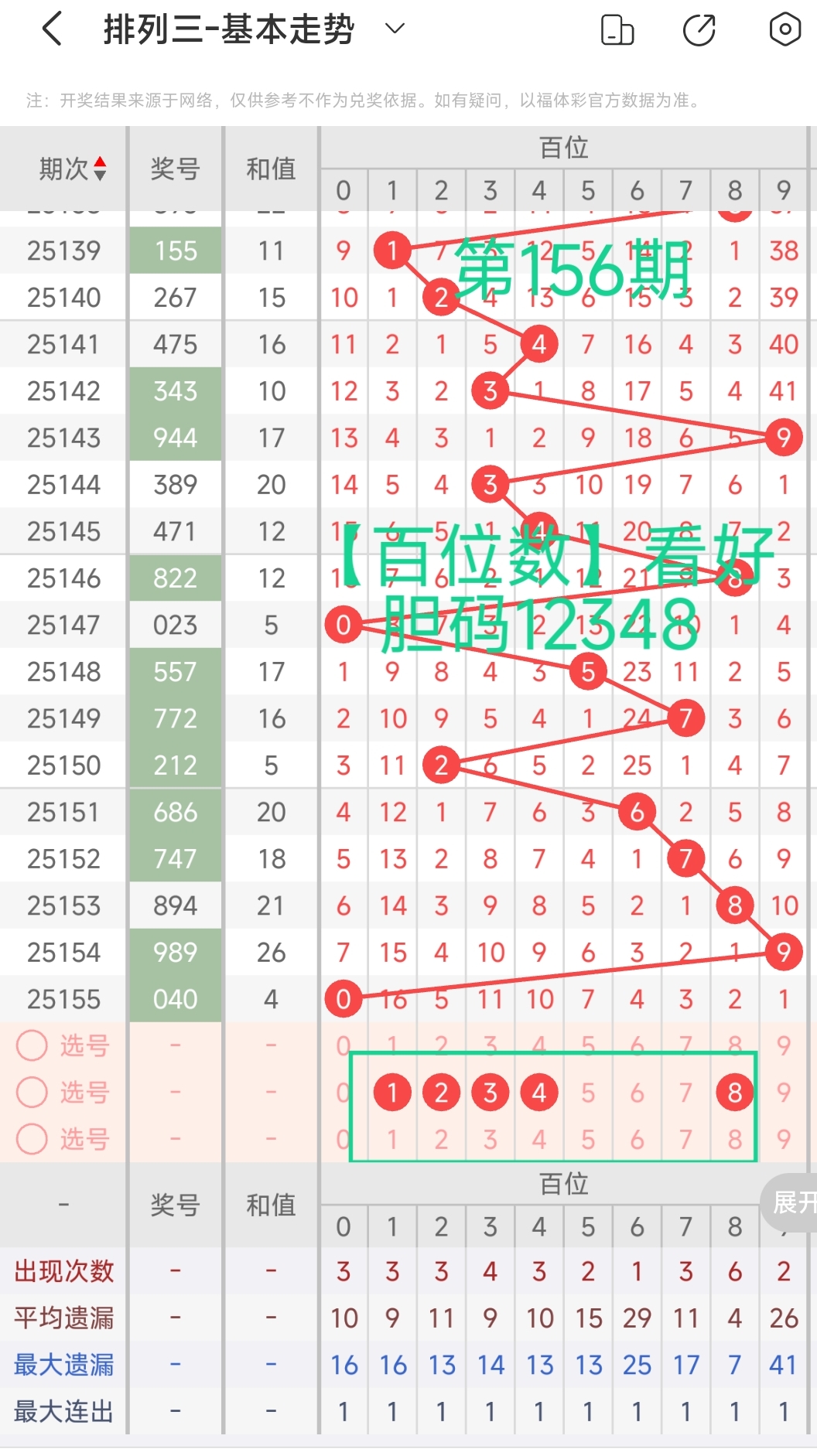This screenshot has height=1456, width=817.
Task: Deselect the highlighted 8 in the picker row
Action: pos(734,1093)
